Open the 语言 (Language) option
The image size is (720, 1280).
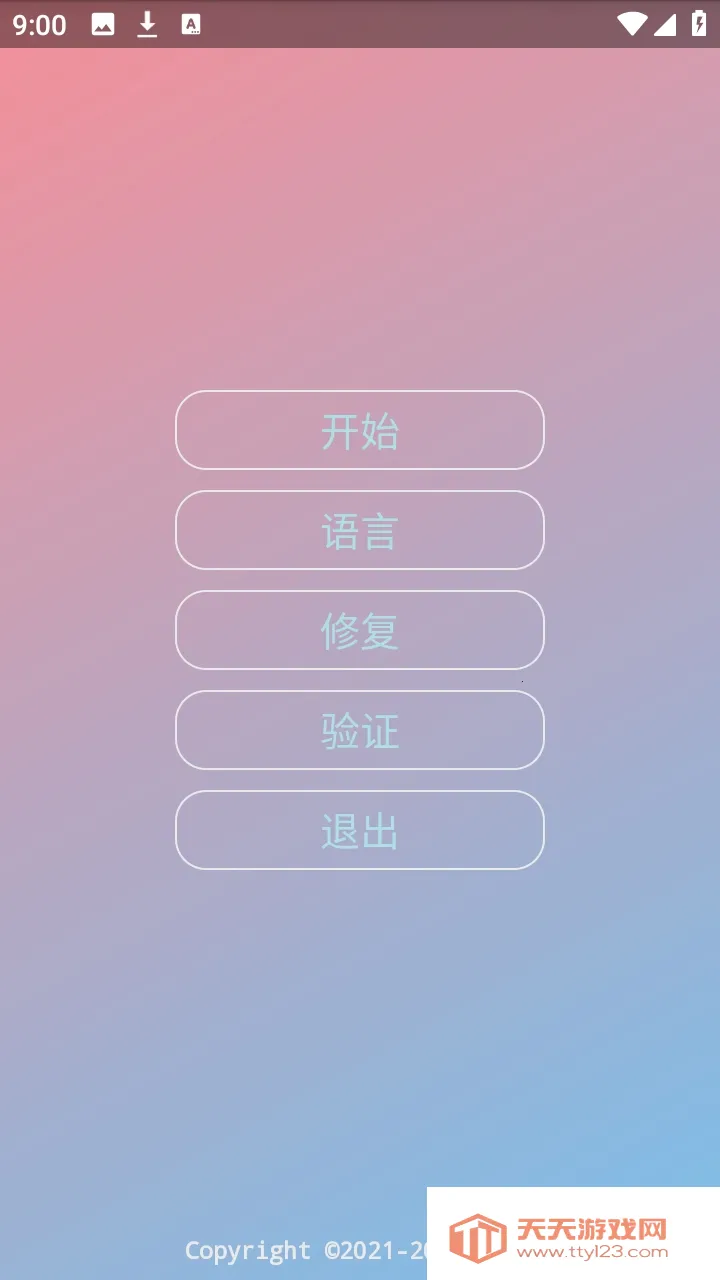[x=360, y=530]
